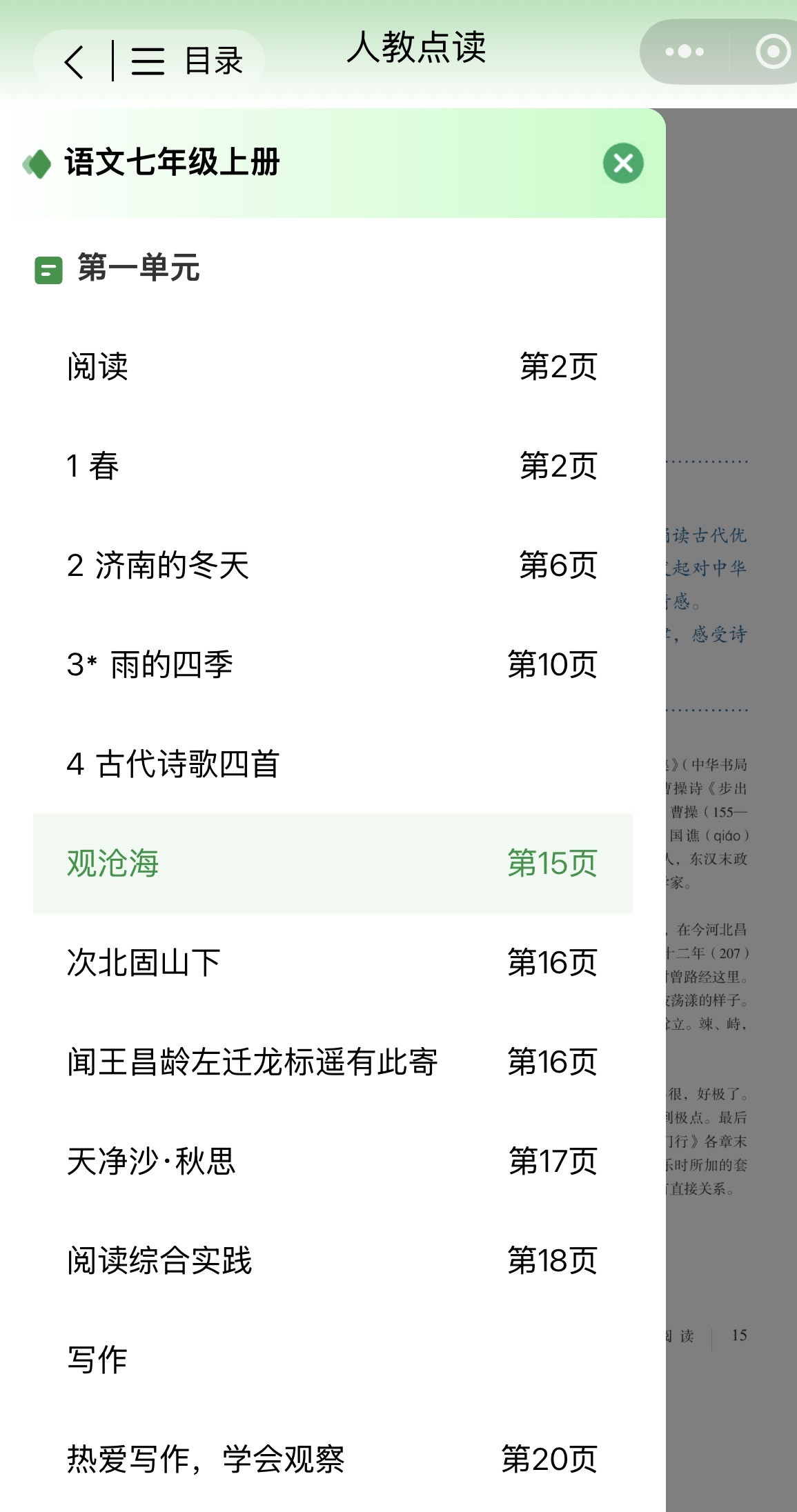
Task: Open 3* 雨的四季 lesson
Action: [331, 664]
